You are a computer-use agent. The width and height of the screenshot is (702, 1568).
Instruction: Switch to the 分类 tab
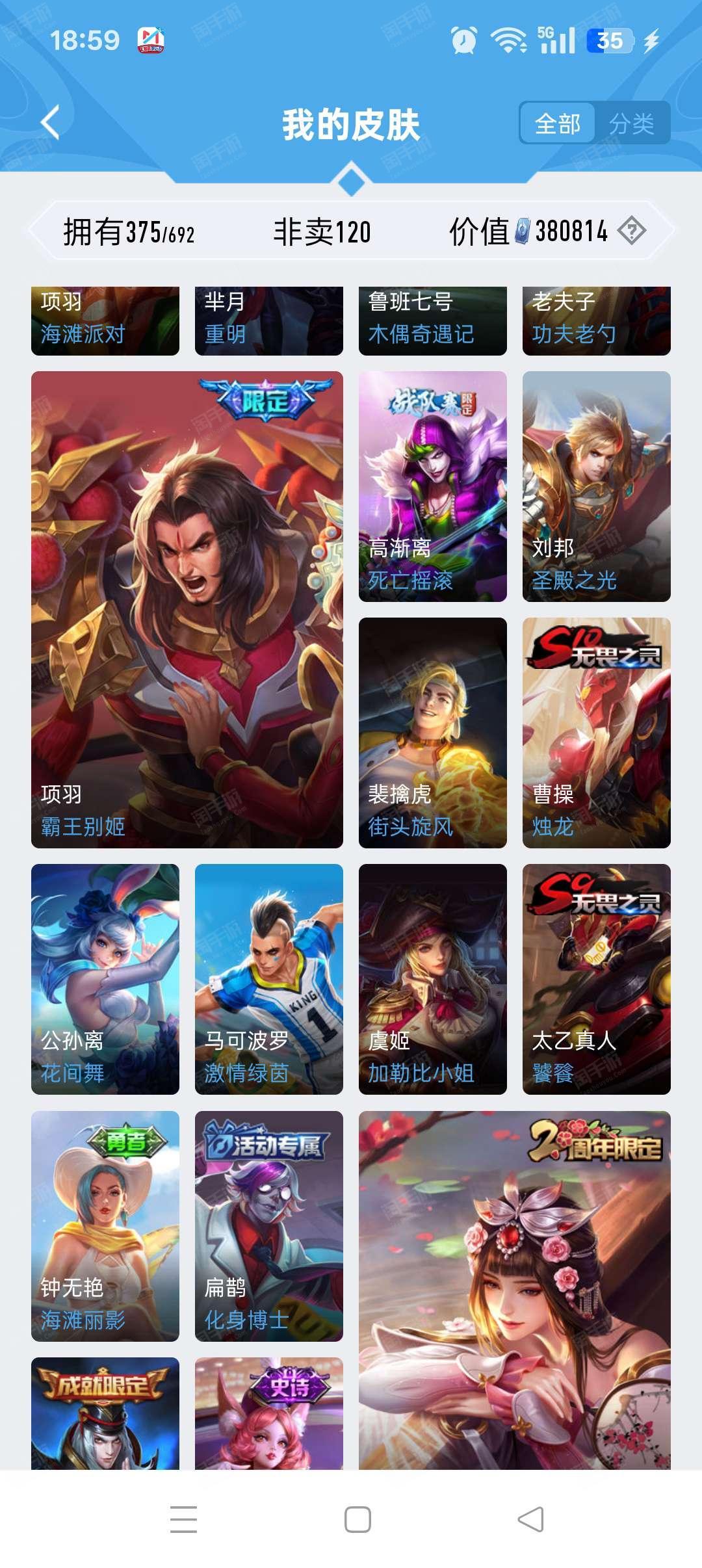pos(632,123)
